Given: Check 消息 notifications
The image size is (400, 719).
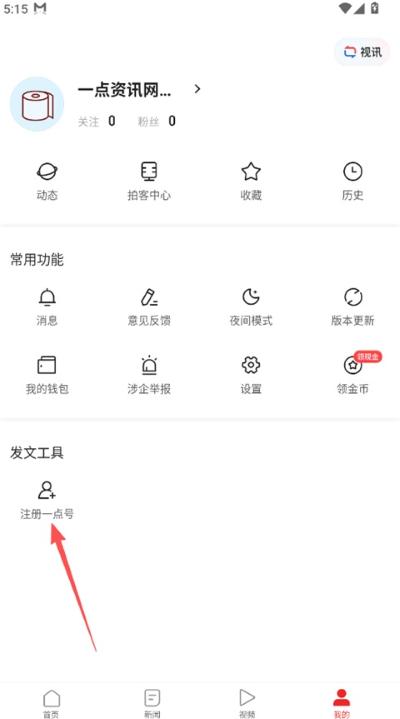Looking at the screenshot, I should tap(47, 307).
